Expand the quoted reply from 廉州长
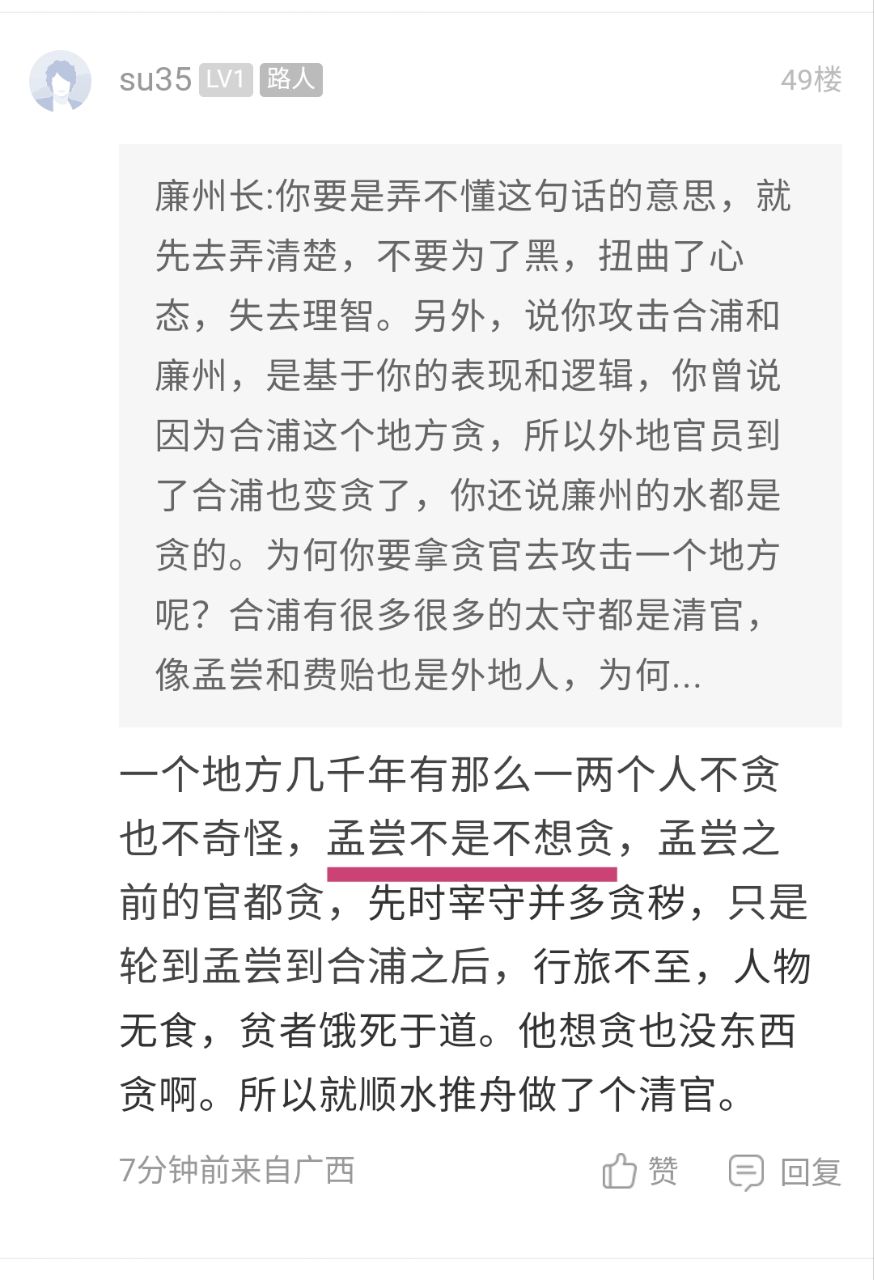Viewport: 874px width, 1280px height. click(x=479, y=434)
